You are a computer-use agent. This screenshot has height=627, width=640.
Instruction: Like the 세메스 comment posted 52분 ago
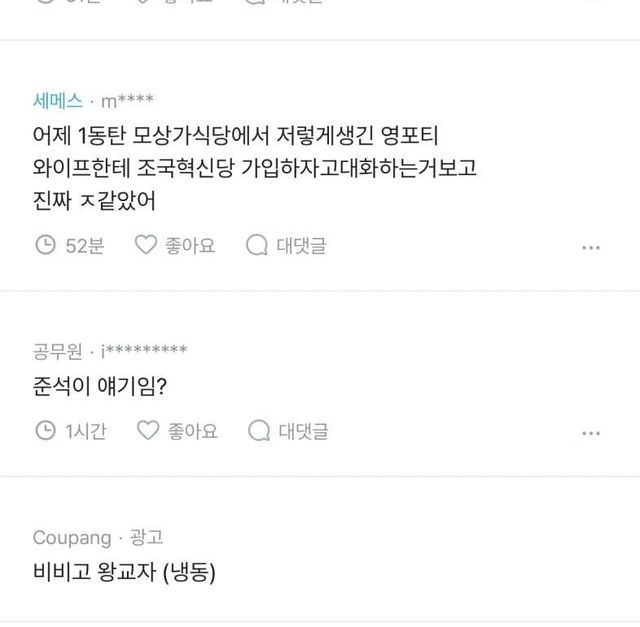(175, 245)
